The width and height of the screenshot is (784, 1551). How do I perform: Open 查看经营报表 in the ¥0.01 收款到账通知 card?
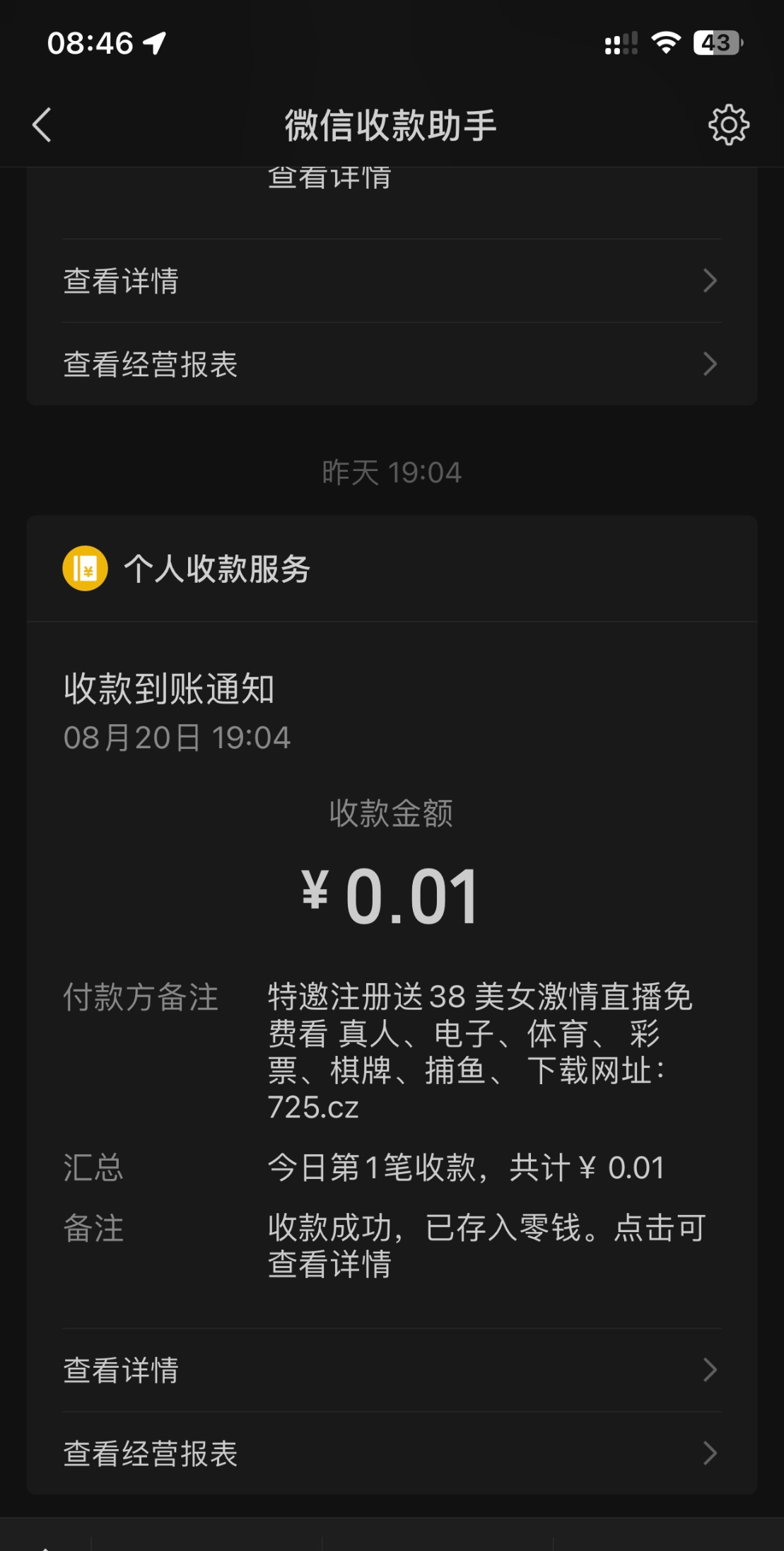[x=392, y=1453]
